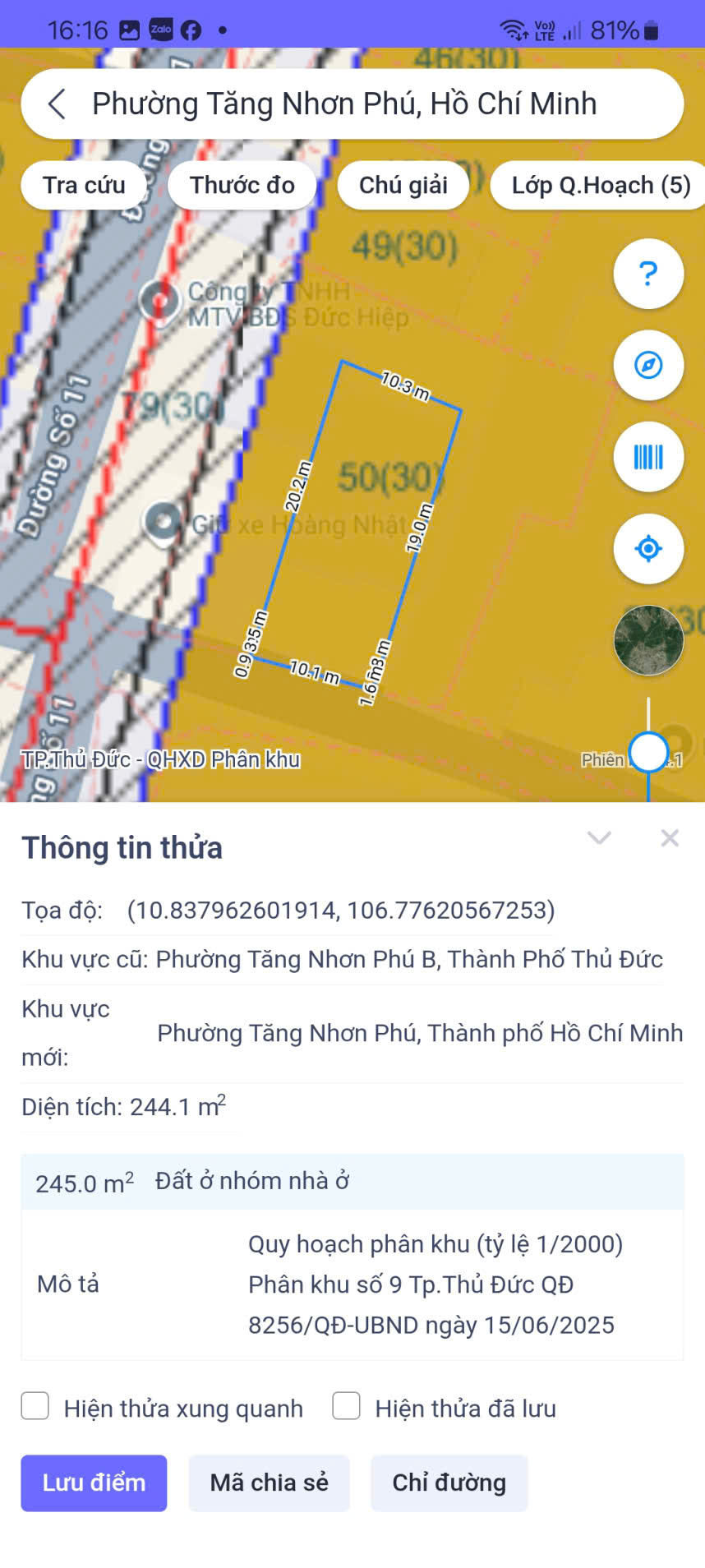Tap the back arrow in the search bar
Screen dimensions: 705x1568
[x=55, y=104]
